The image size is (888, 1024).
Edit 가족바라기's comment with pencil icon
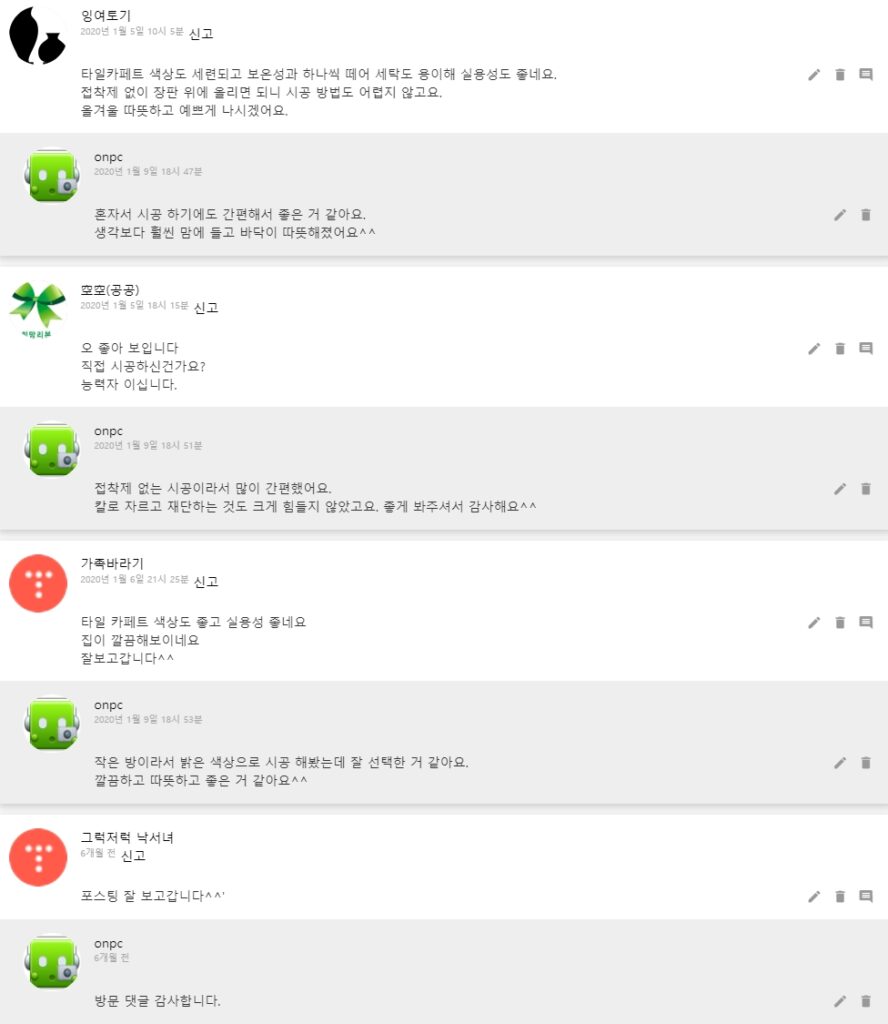(814, 622)
